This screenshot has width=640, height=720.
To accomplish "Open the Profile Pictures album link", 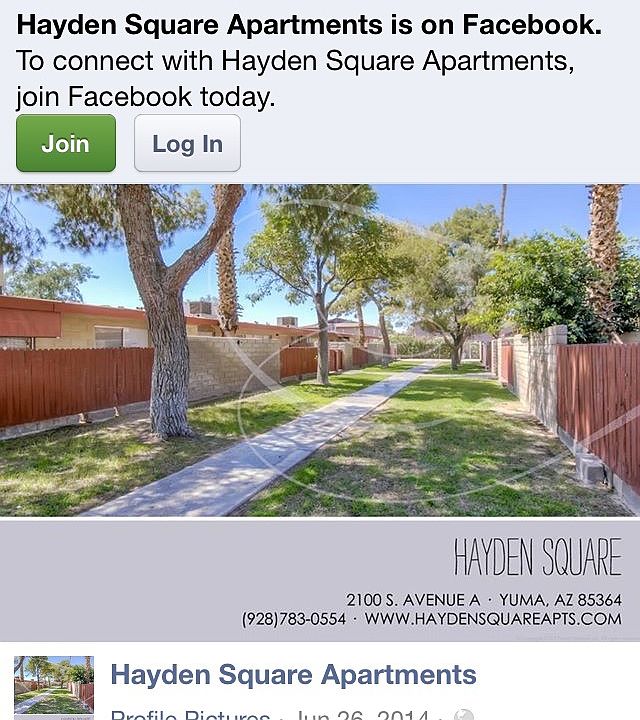I will 190,714.
